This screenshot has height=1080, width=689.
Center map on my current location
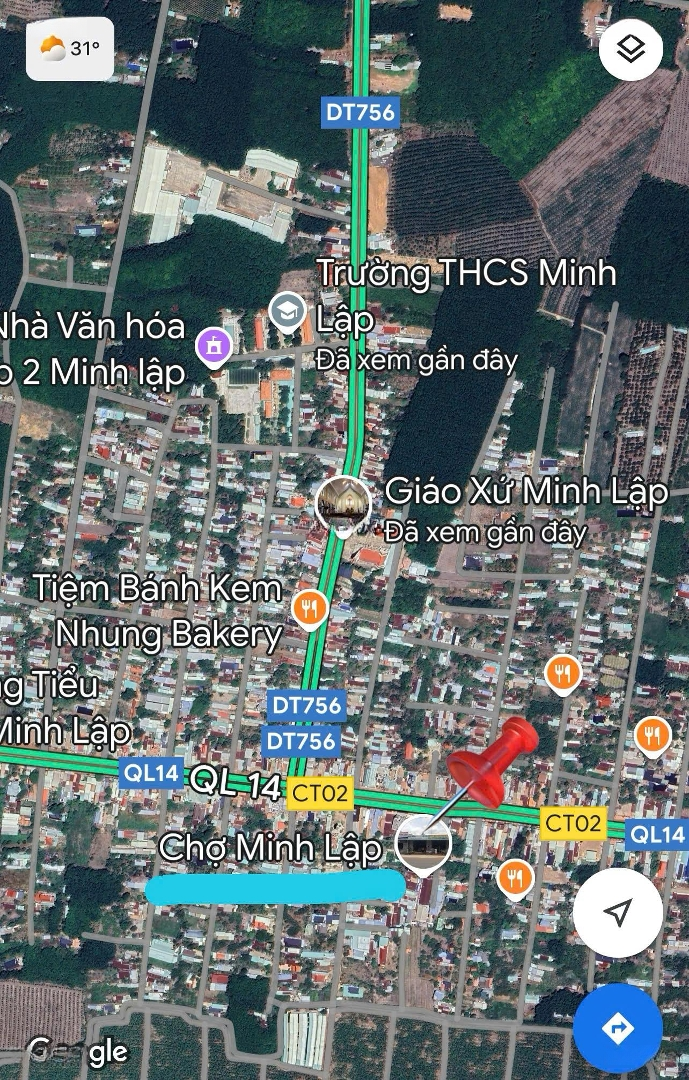(x=618, y=912)
